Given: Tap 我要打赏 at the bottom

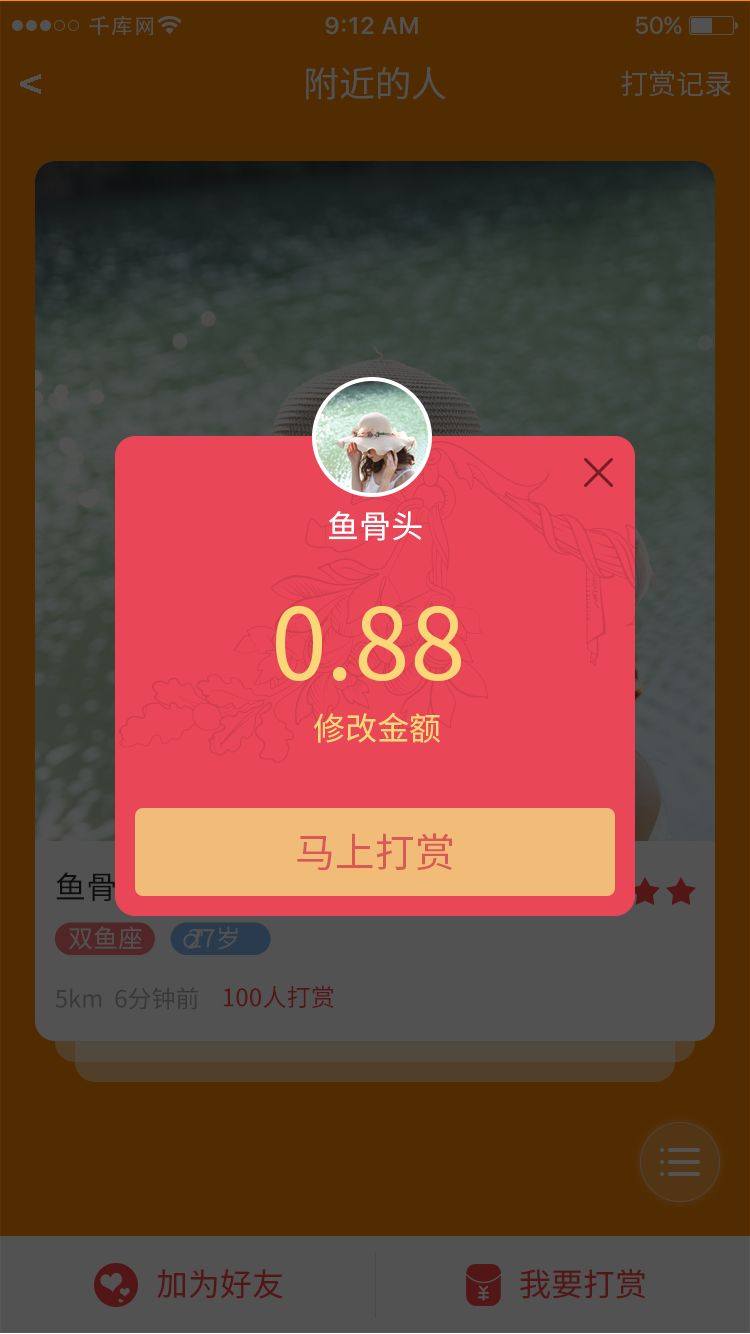Looking at the screenshot, I should (557, 1284).
